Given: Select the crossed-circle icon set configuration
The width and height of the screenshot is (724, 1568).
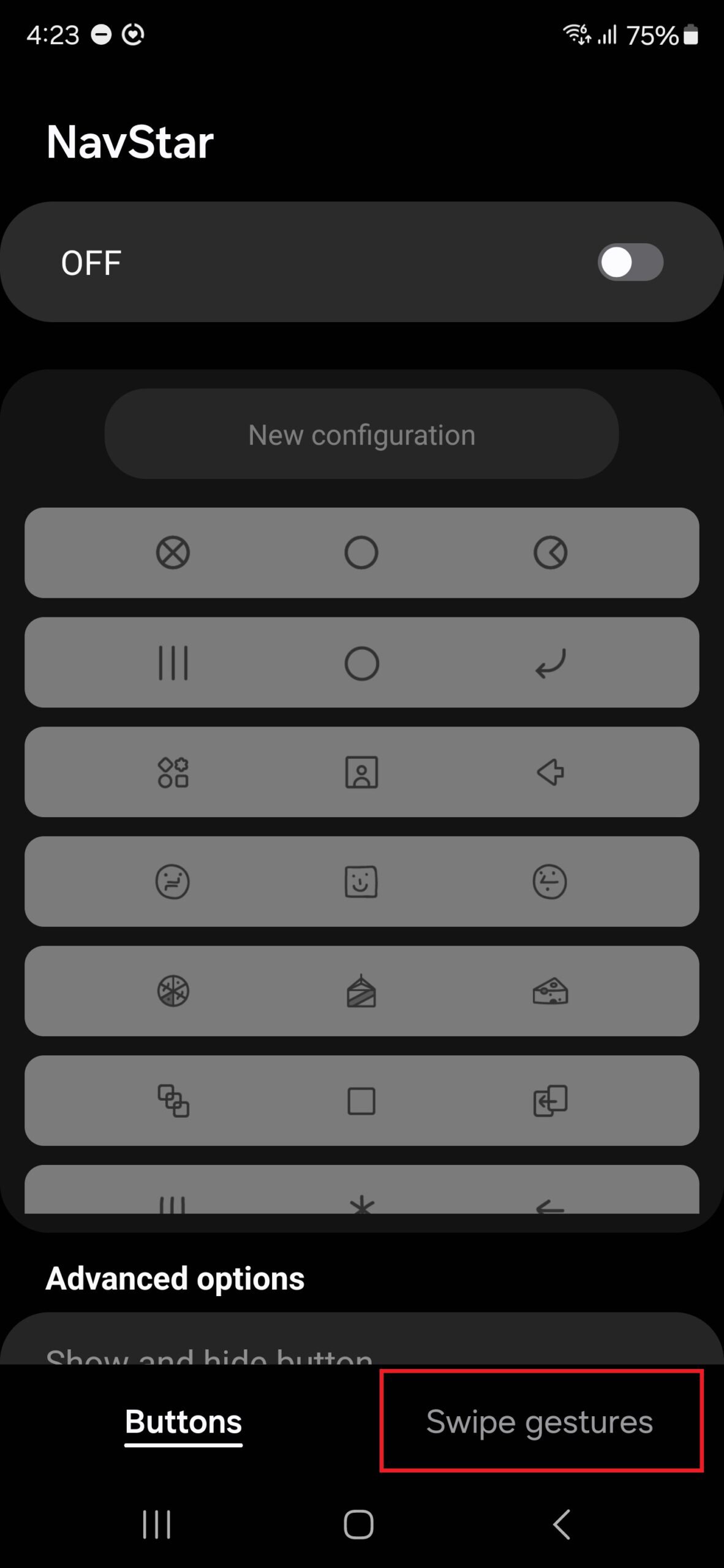Looking at the screenshot, I should [361, 552].
